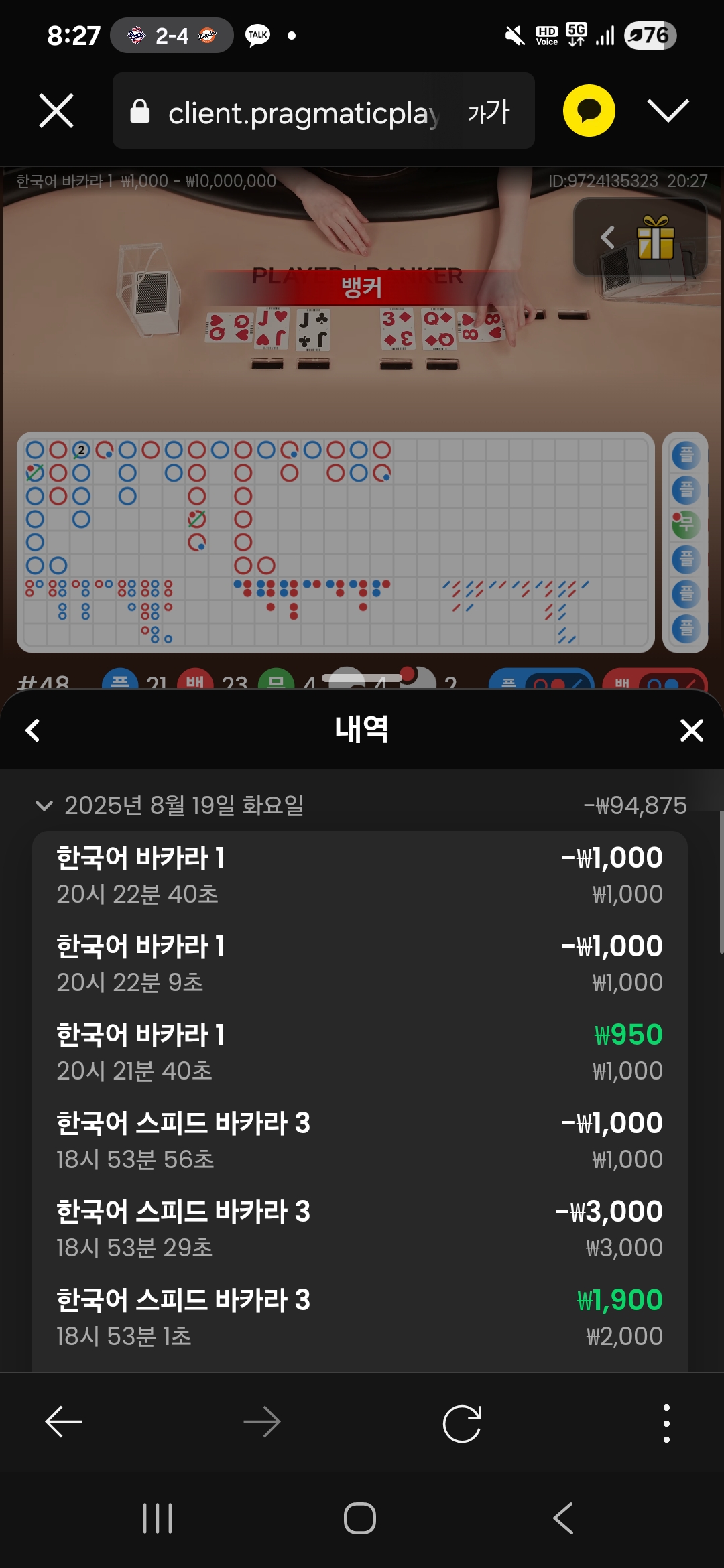Viewport: 724px width, 1568px height.
Task: Open the browser three-dot menu
Action: pos(666,1423)
